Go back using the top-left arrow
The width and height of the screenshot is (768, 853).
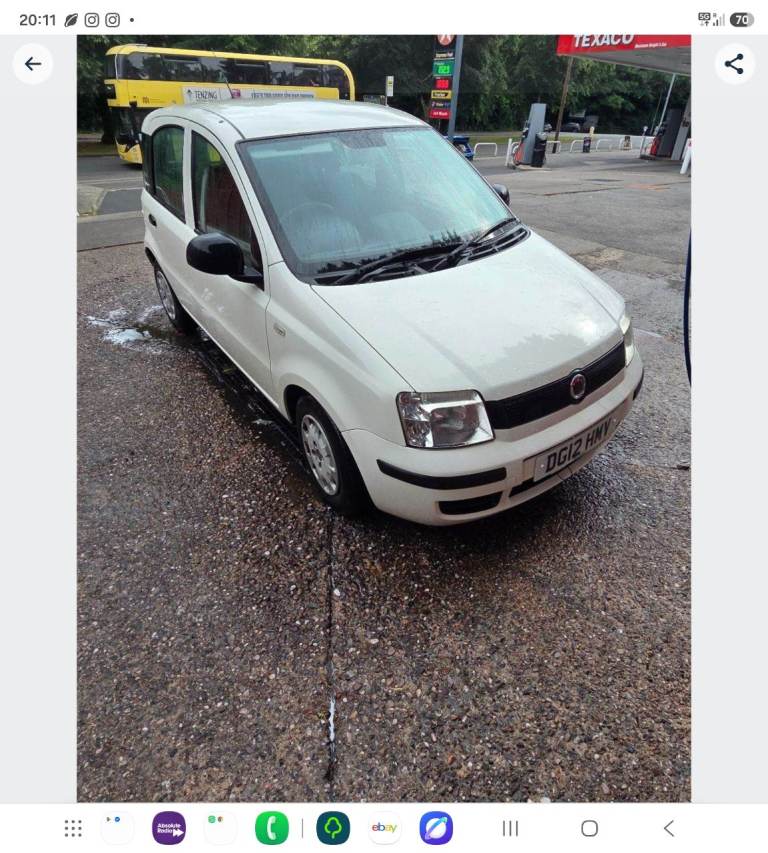[x=33, y=64]
